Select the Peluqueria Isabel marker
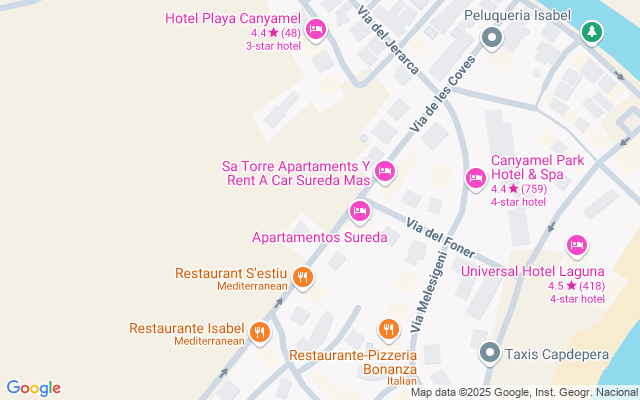The width and height of the screenshot is (640, 400). pyautogui.click(x=491, y=39)
